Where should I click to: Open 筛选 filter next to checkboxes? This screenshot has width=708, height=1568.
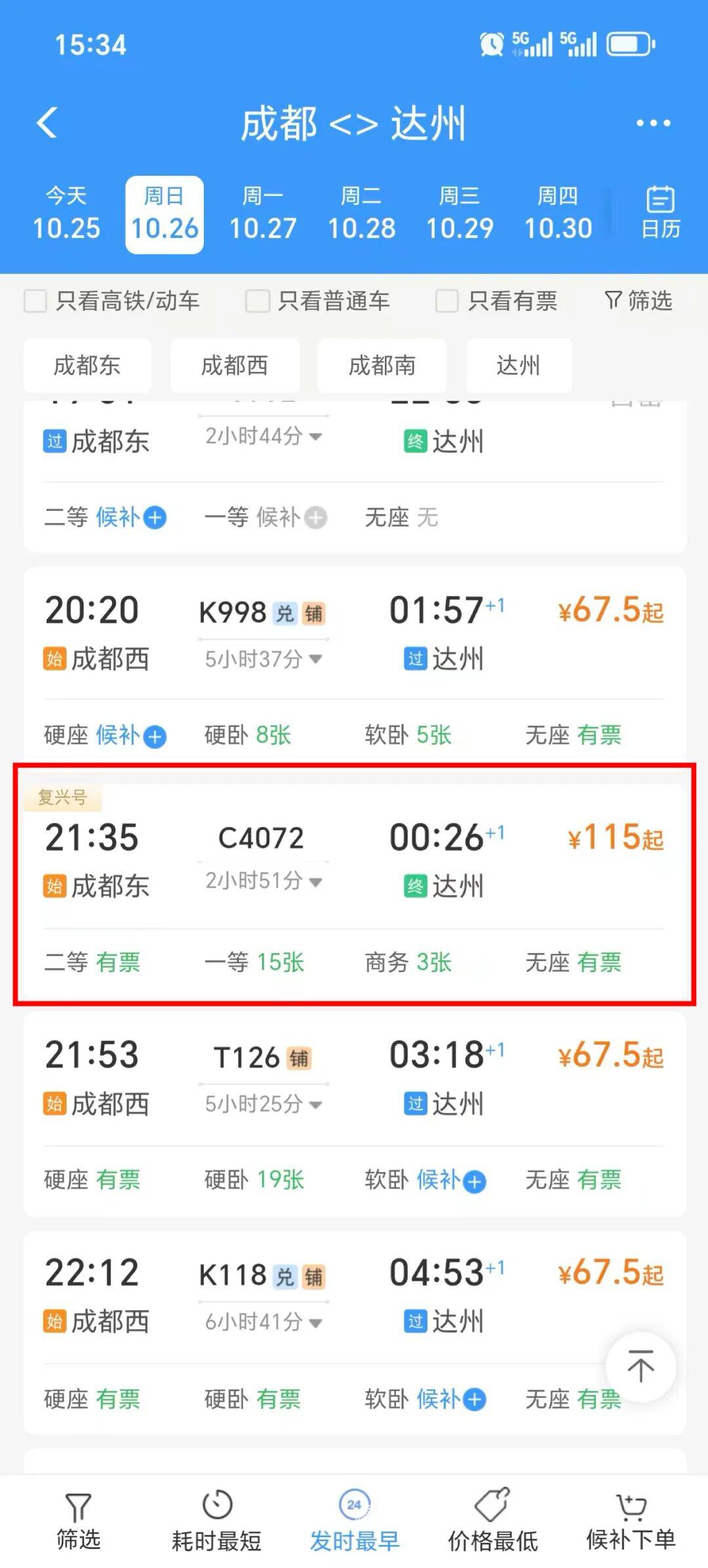639,301
